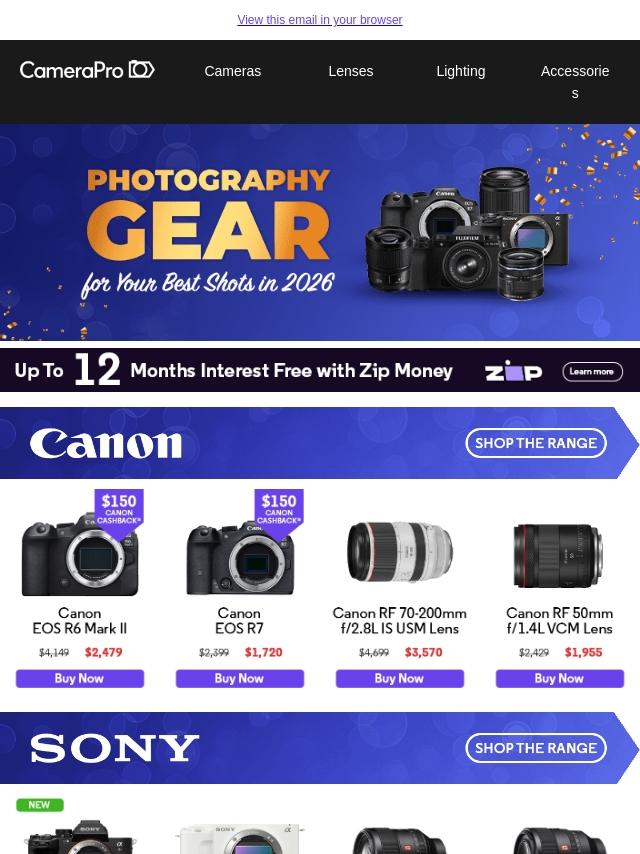The width and height of the screenshot is (640, 854).
Task: Open the Cameras navigation link
Action: (233, 71)
